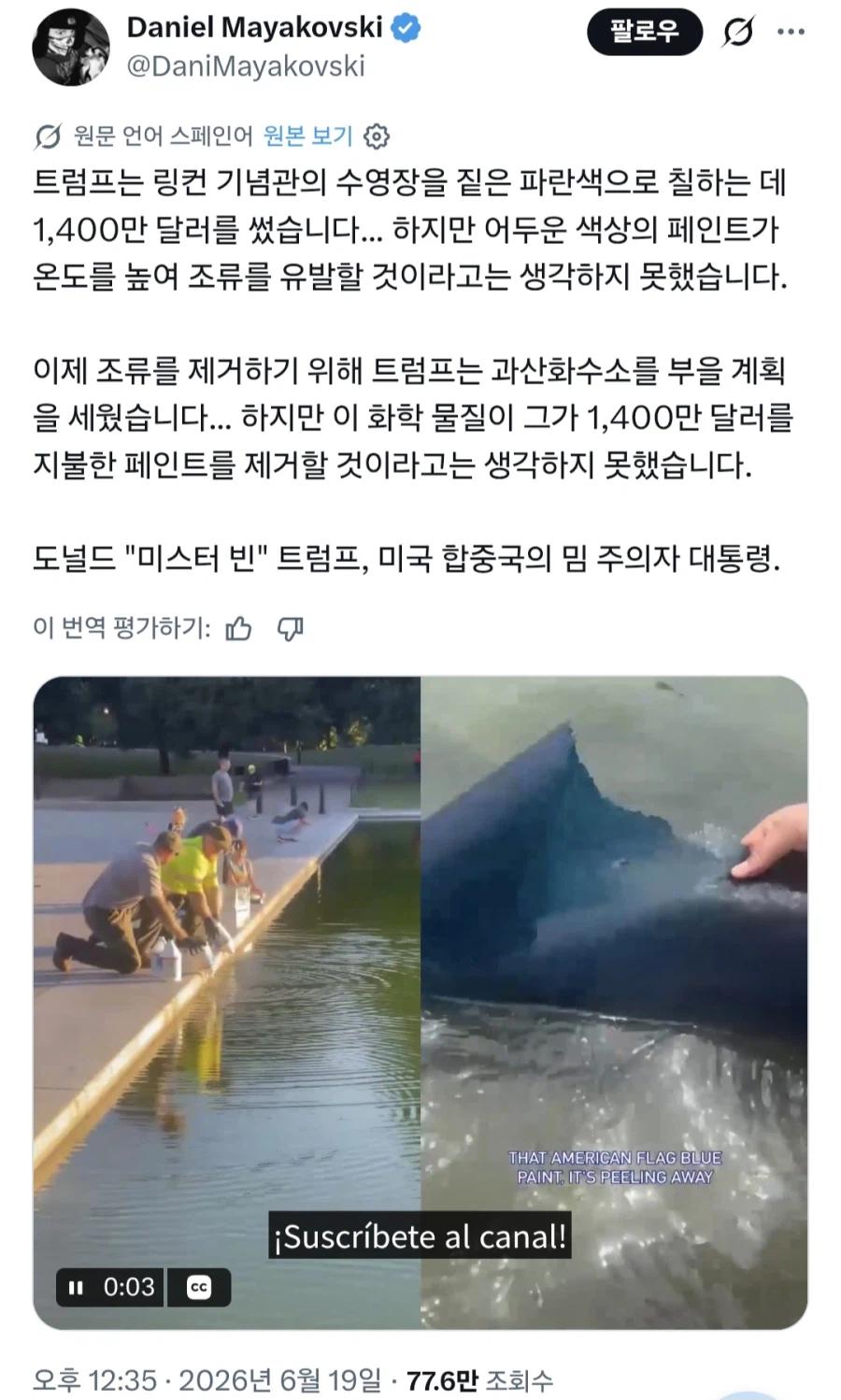The width and height of the screenshot is (841, 1400).
Task: Open the video in full view
Action: coord(420,1002)
